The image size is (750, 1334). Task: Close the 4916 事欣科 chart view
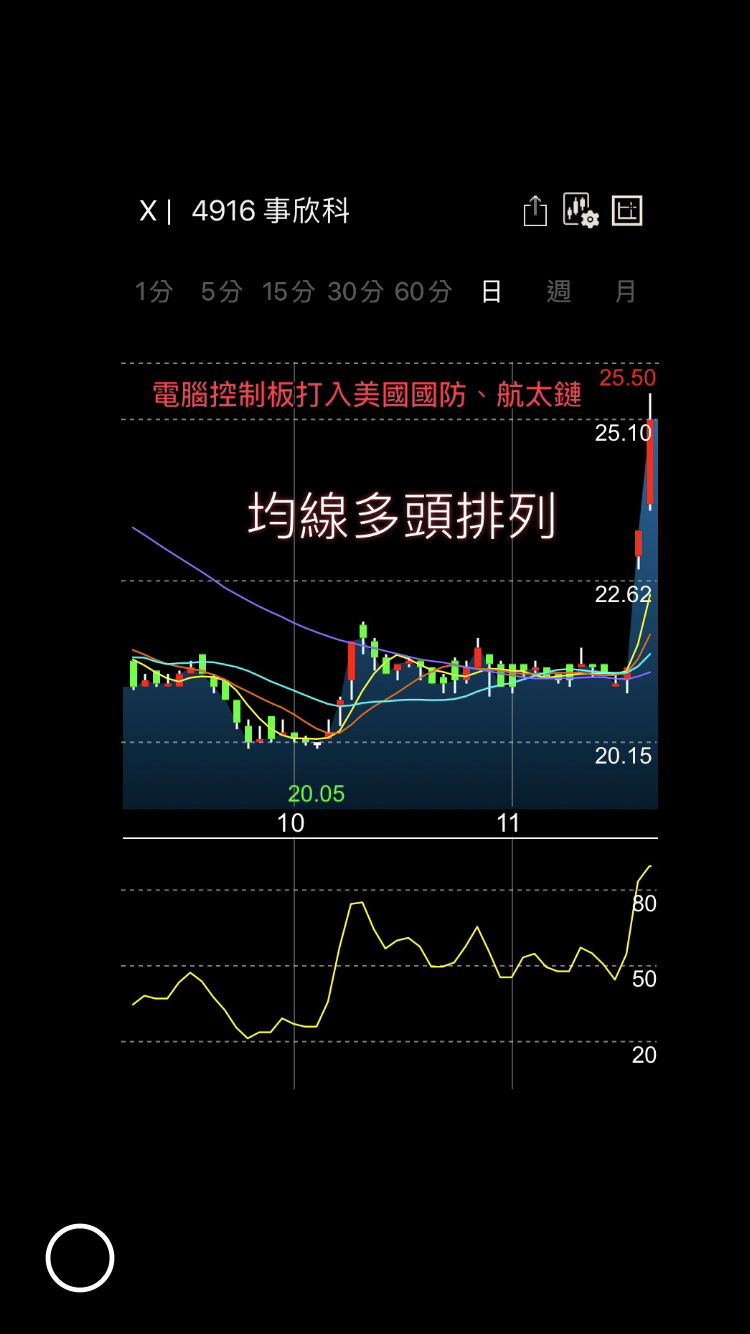(x=148, y=211)
